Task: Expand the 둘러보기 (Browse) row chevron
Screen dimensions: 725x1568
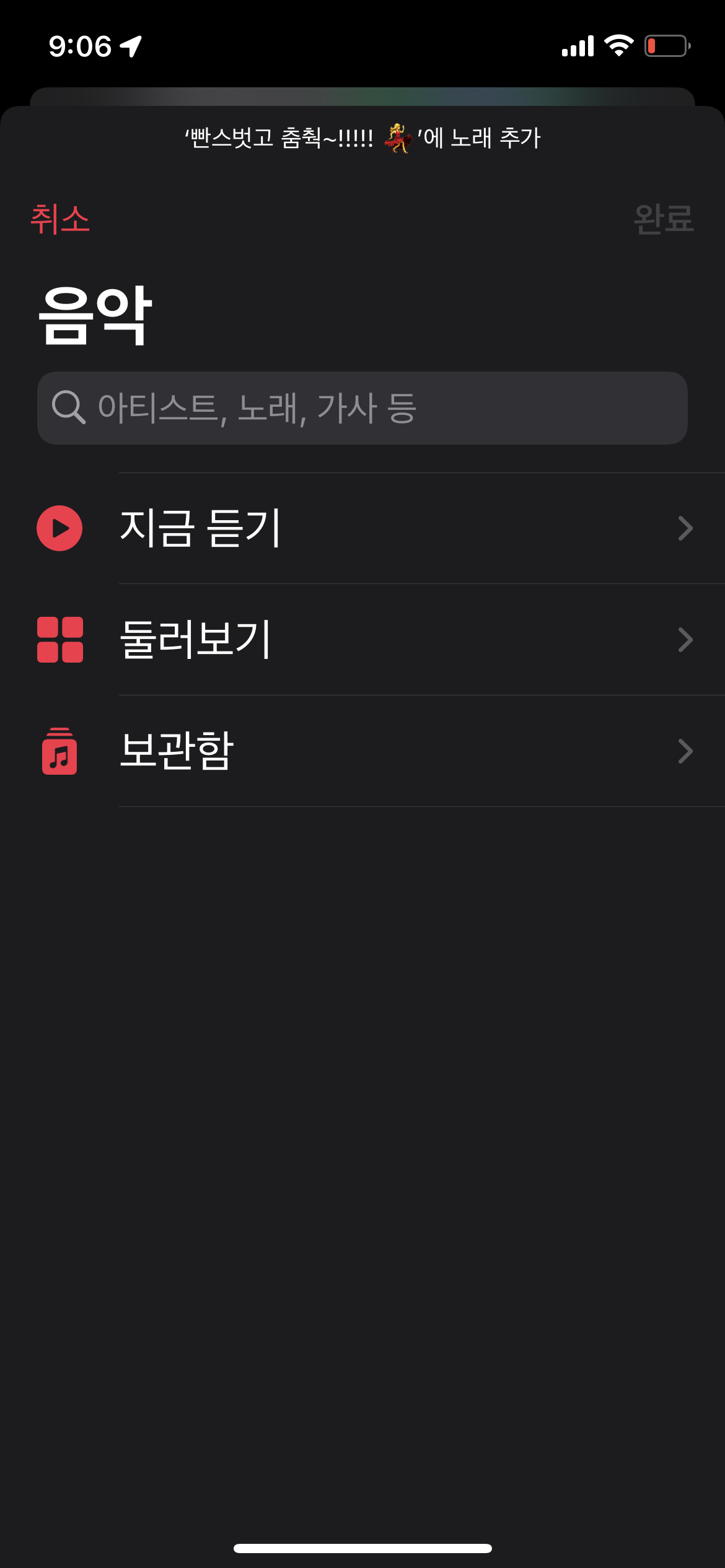Action: pyautogui.click(x=684, y=639)
